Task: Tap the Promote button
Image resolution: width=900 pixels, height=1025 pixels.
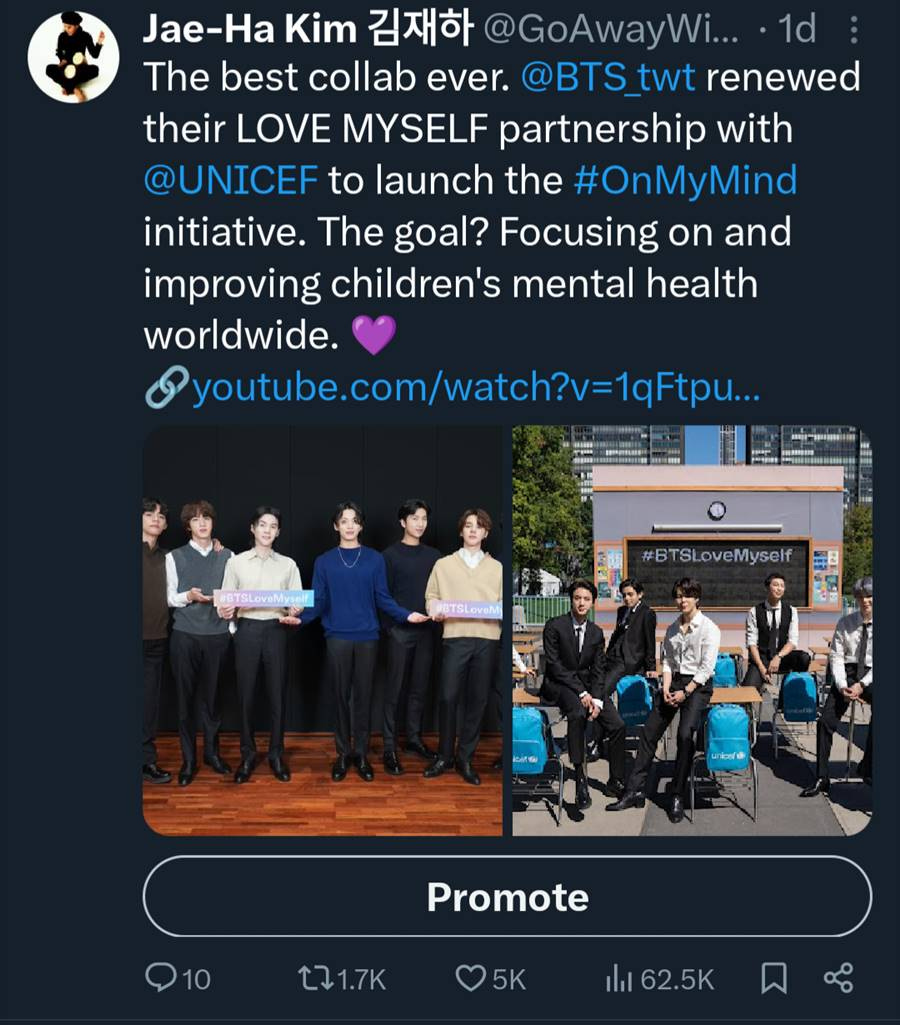Action: click(x=507, y=897)
